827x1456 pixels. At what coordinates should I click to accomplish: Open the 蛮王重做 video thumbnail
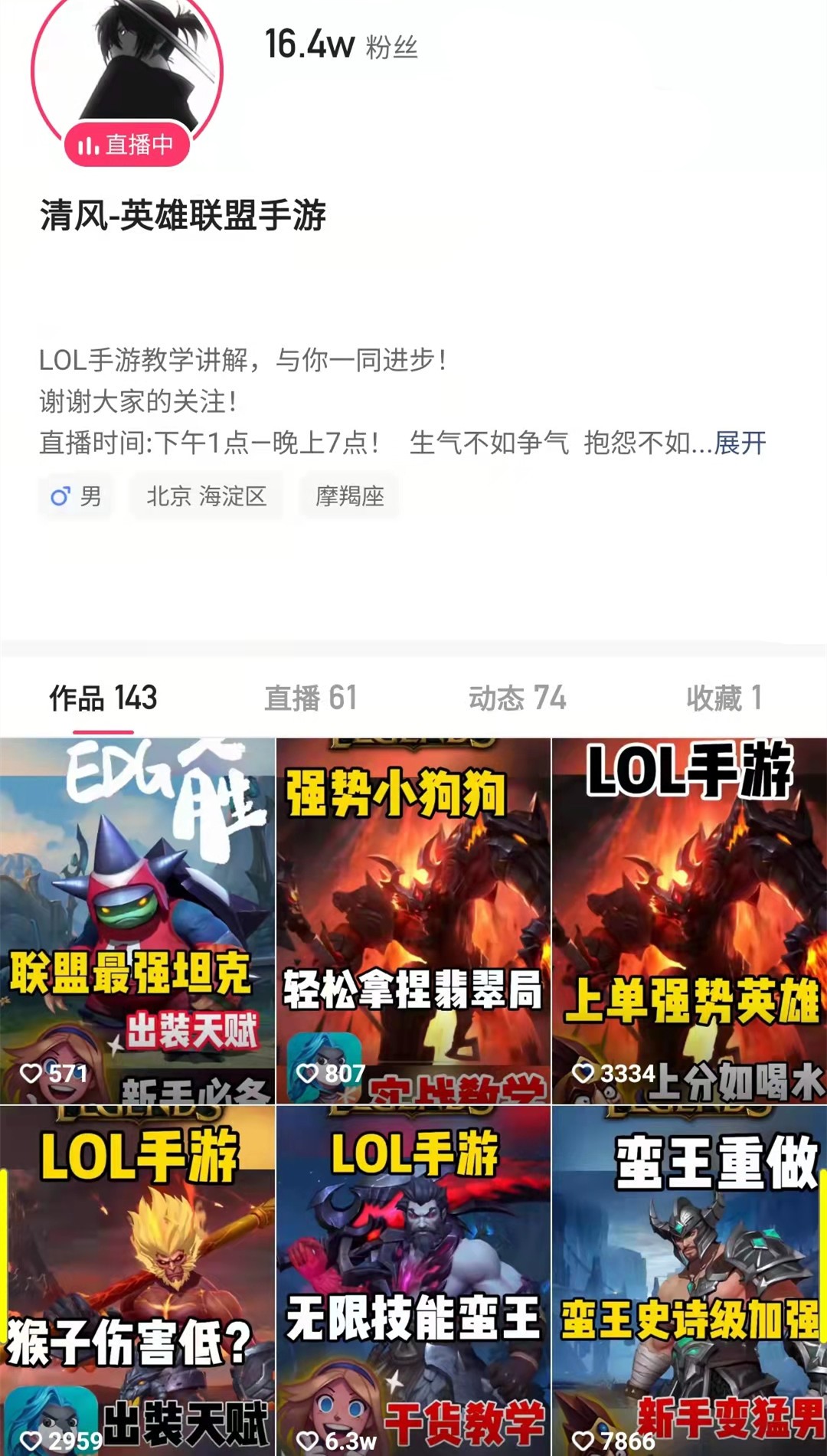[689, 1264]
